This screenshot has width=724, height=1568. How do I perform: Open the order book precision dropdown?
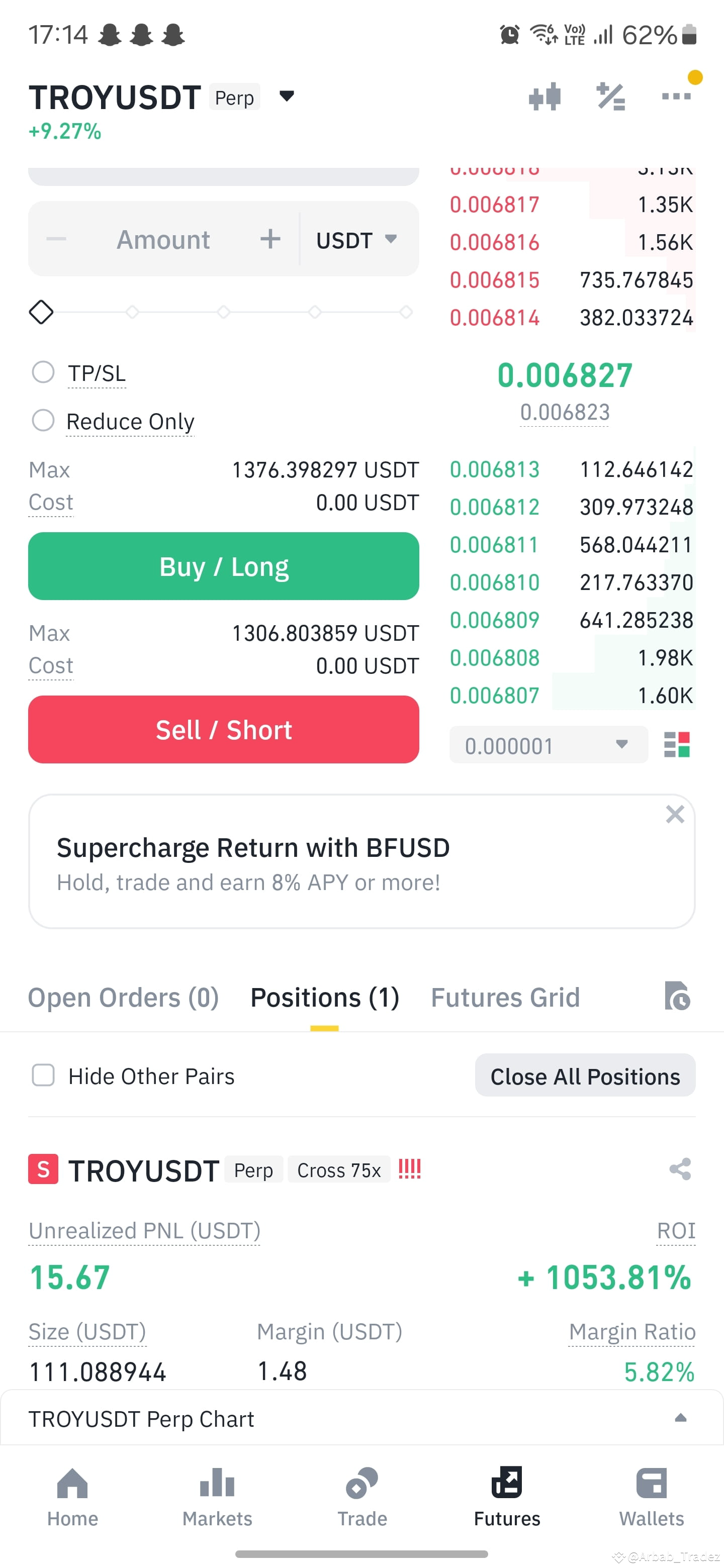pos(547,744)
